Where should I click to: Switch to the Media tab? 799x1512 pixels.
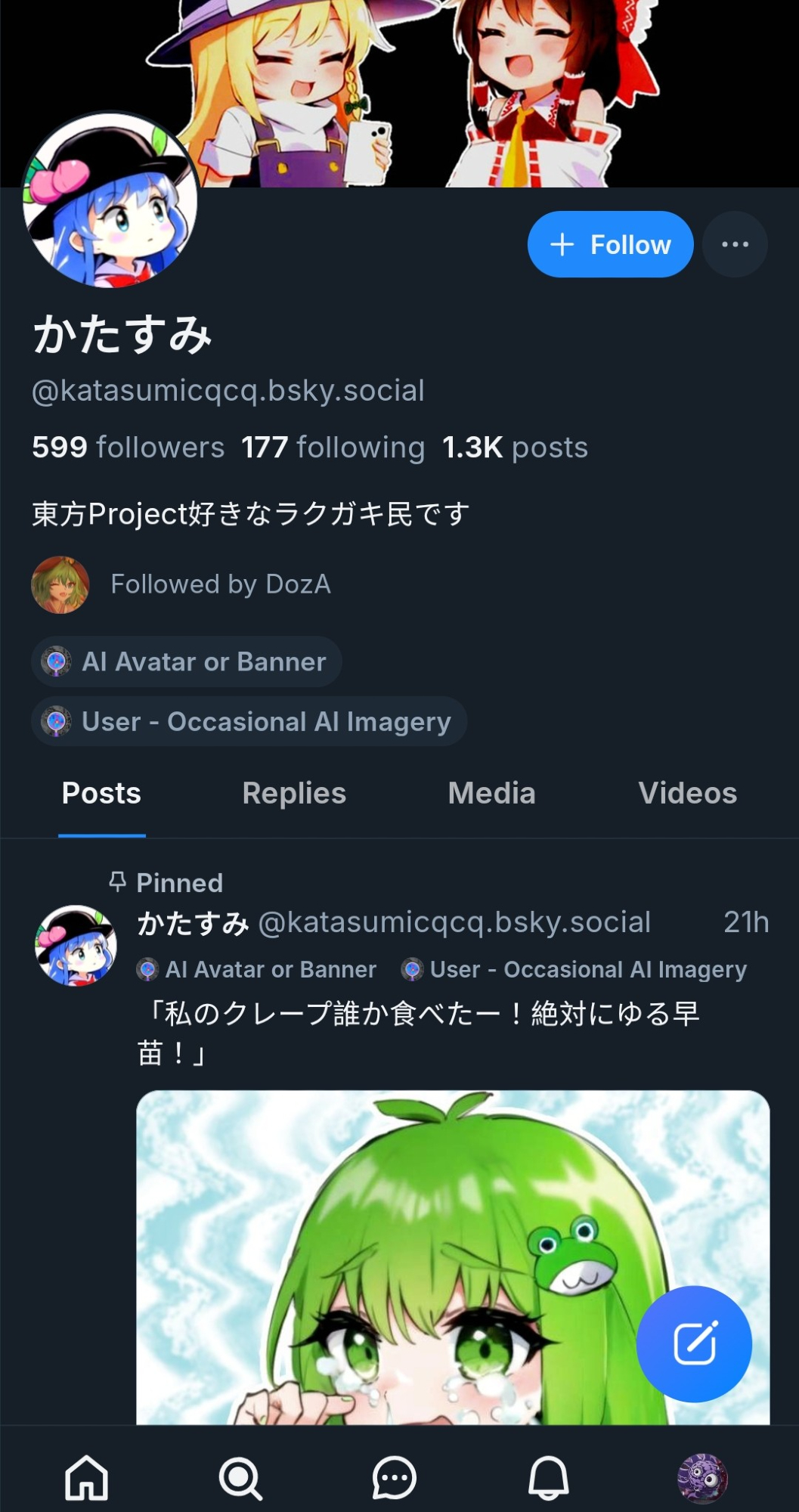pyautogui.click(x=491, y=793)
